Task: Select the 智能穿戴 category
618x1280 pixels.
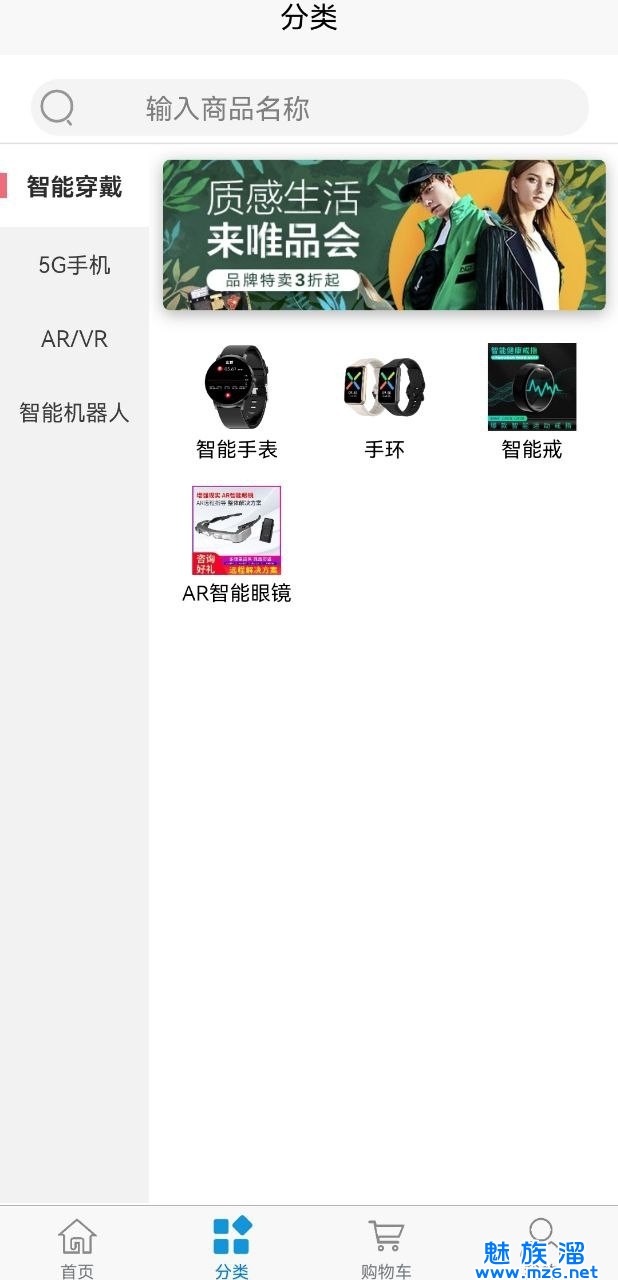Action: [74, 187]
